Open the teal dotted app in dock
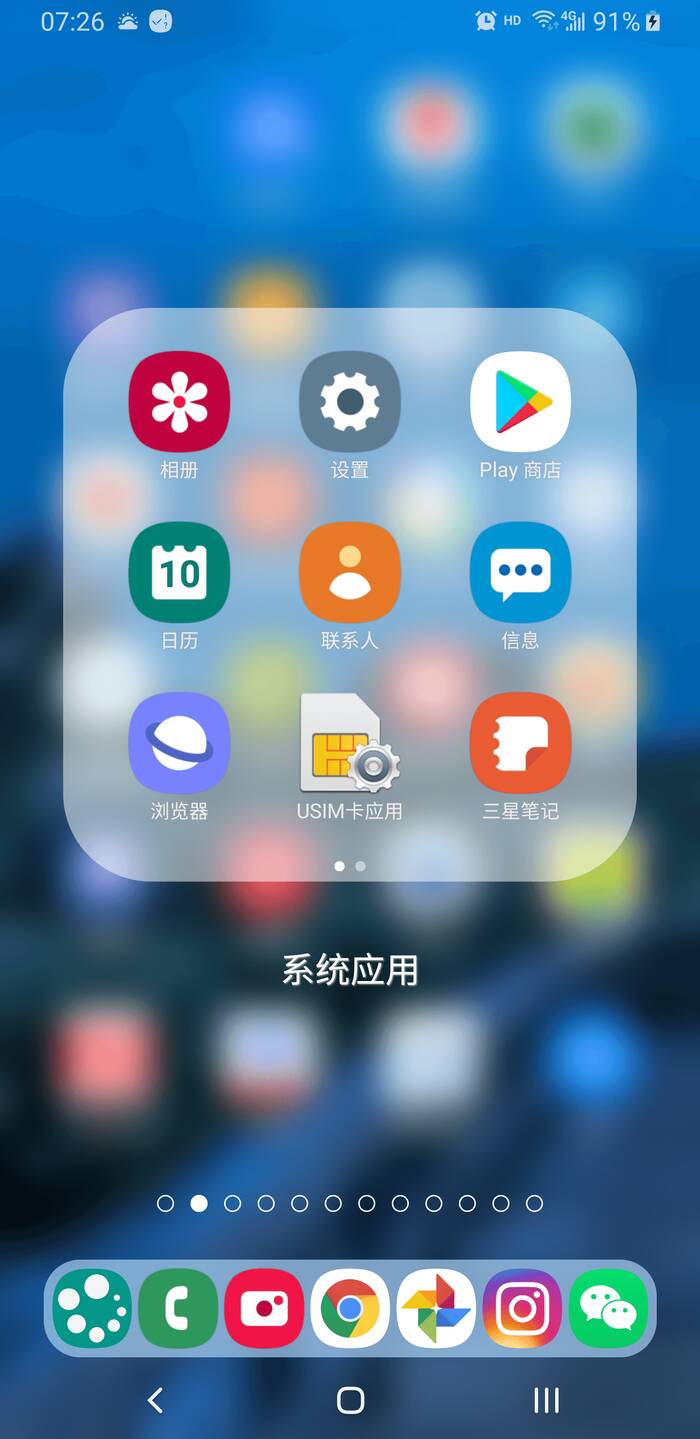This screenshot has height=1439, width=700. [92, 1308]
